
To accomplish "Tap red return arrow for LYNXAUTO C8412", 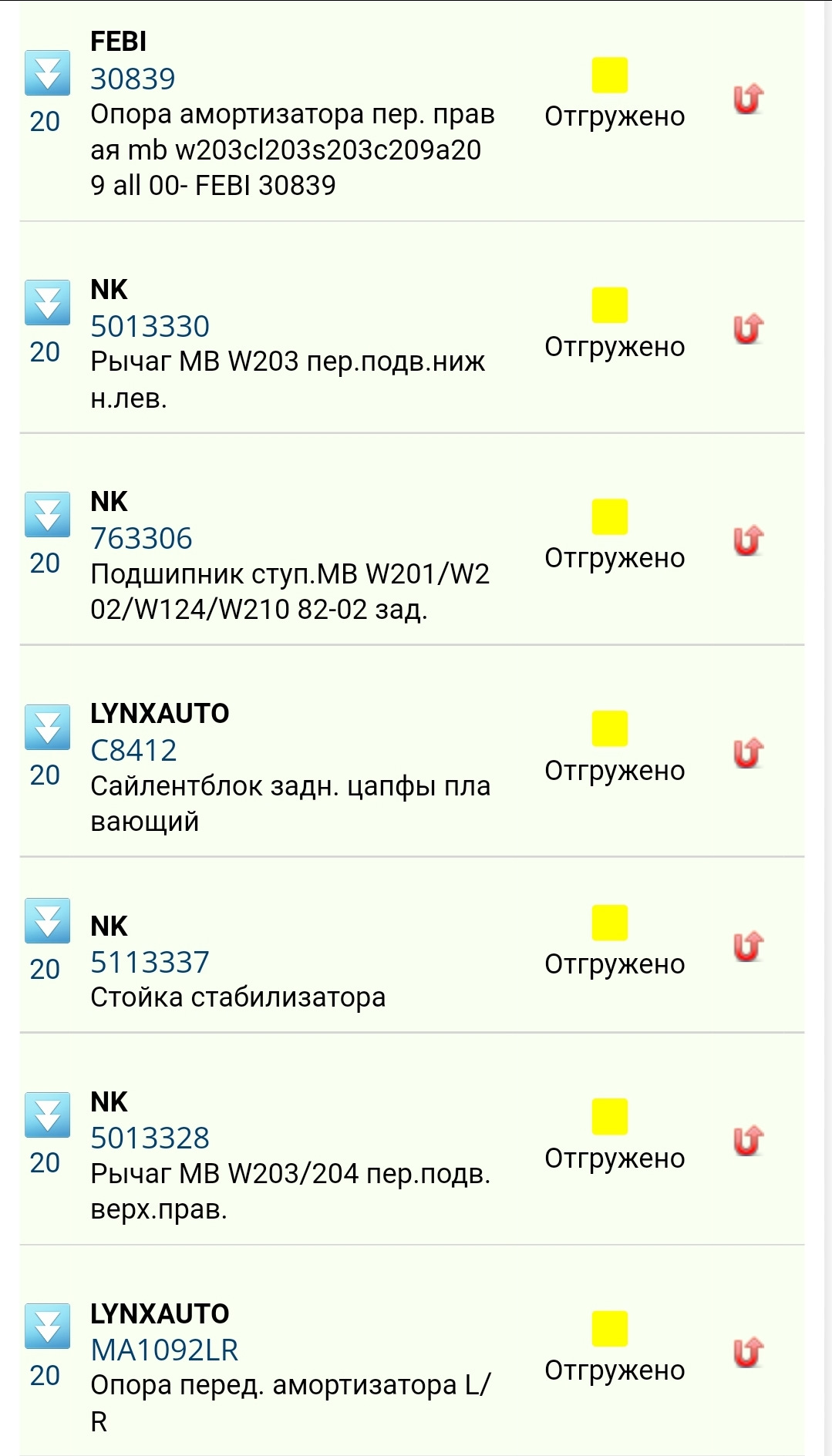I will [x=747, y=752].
